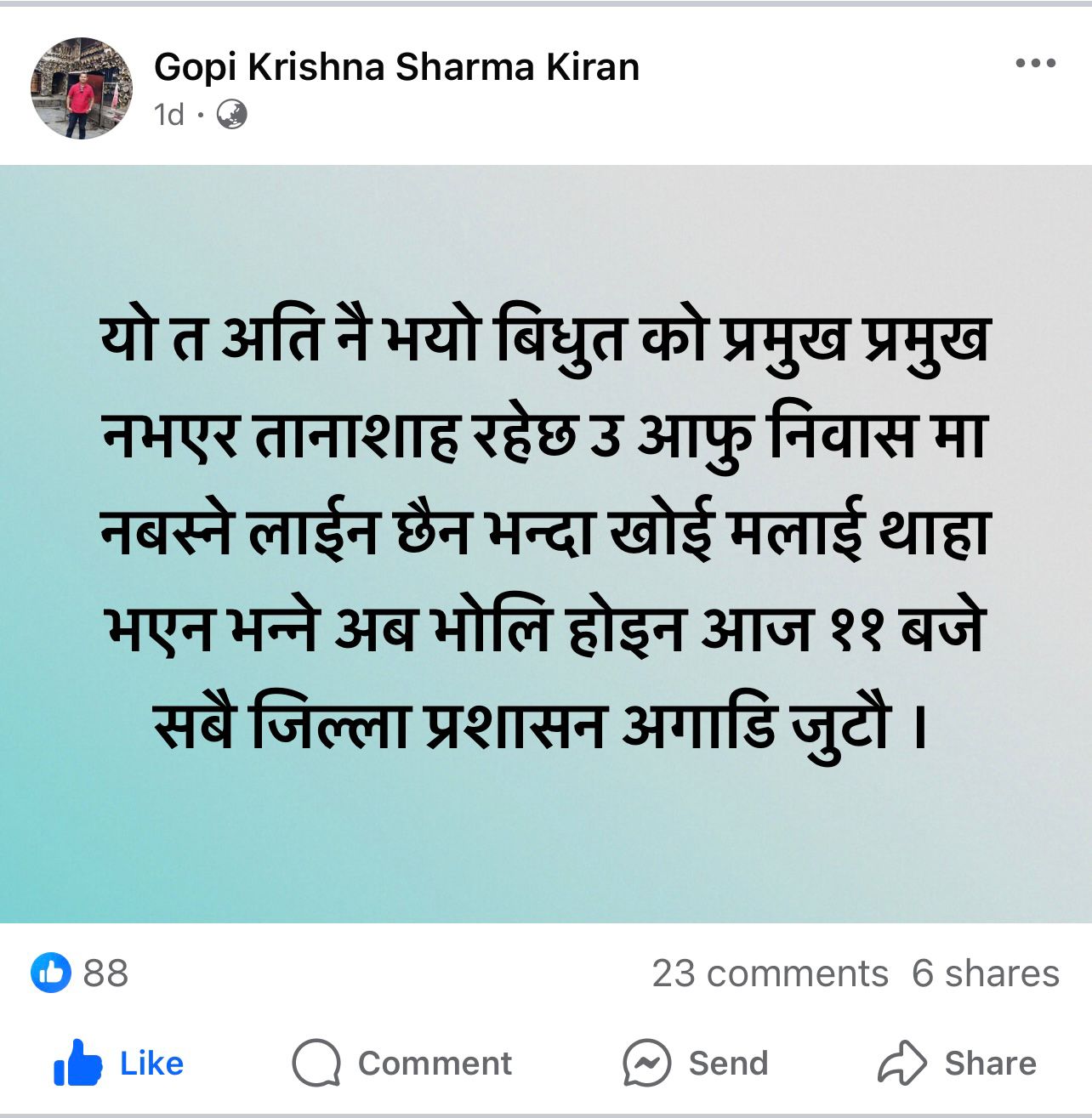This screenshot has height=1118, width=1092.
Task: View the 88 reactions list
Action: (x=81, y=973)
